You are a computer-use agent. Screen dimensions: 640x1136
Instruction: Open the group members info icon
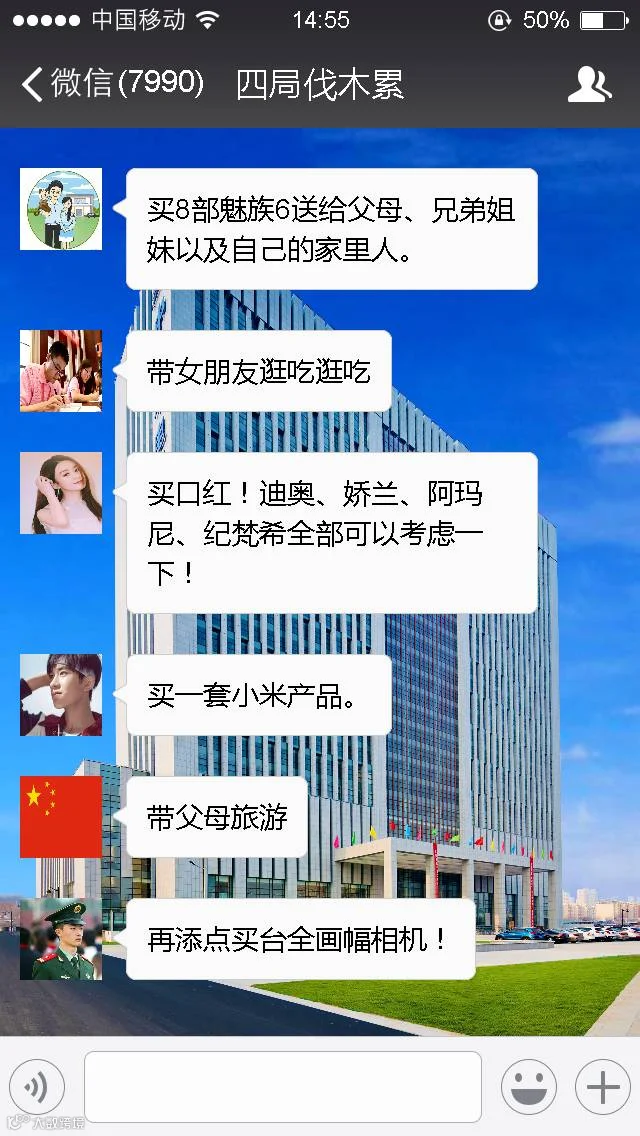(589, 85)
